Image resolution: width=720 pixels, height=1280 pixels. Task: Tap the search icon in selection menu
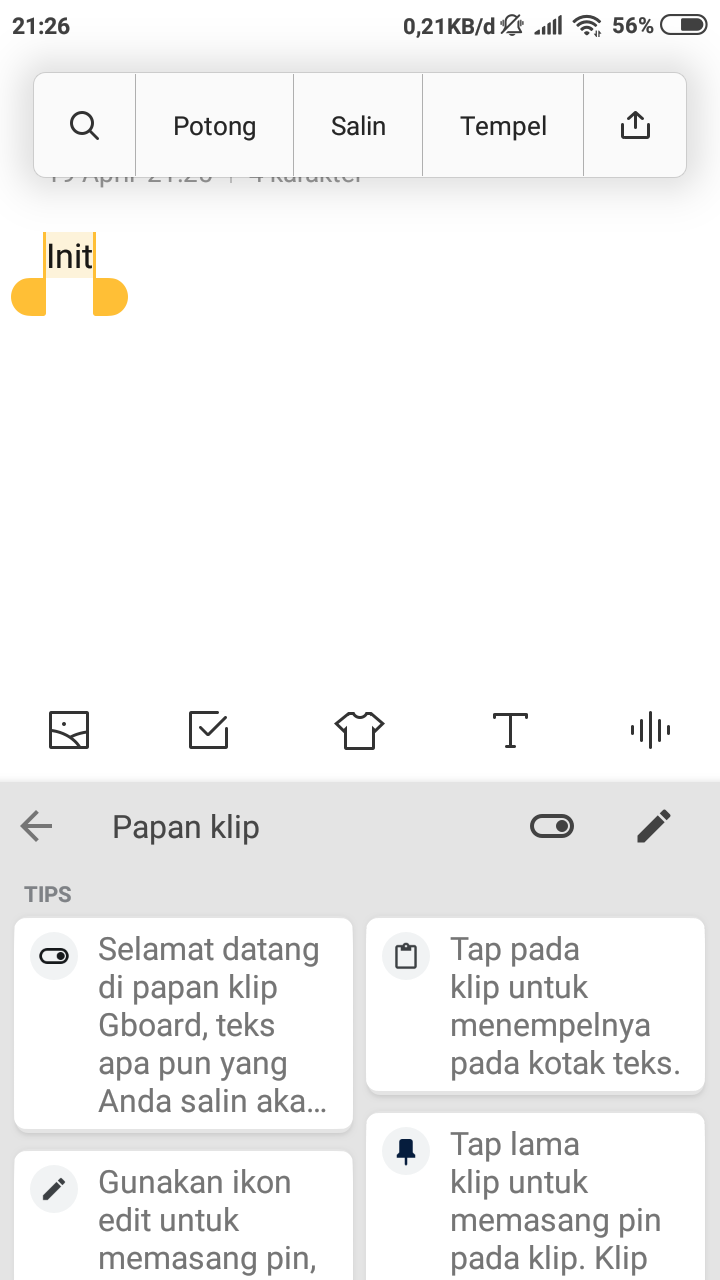tap(85, 126)
